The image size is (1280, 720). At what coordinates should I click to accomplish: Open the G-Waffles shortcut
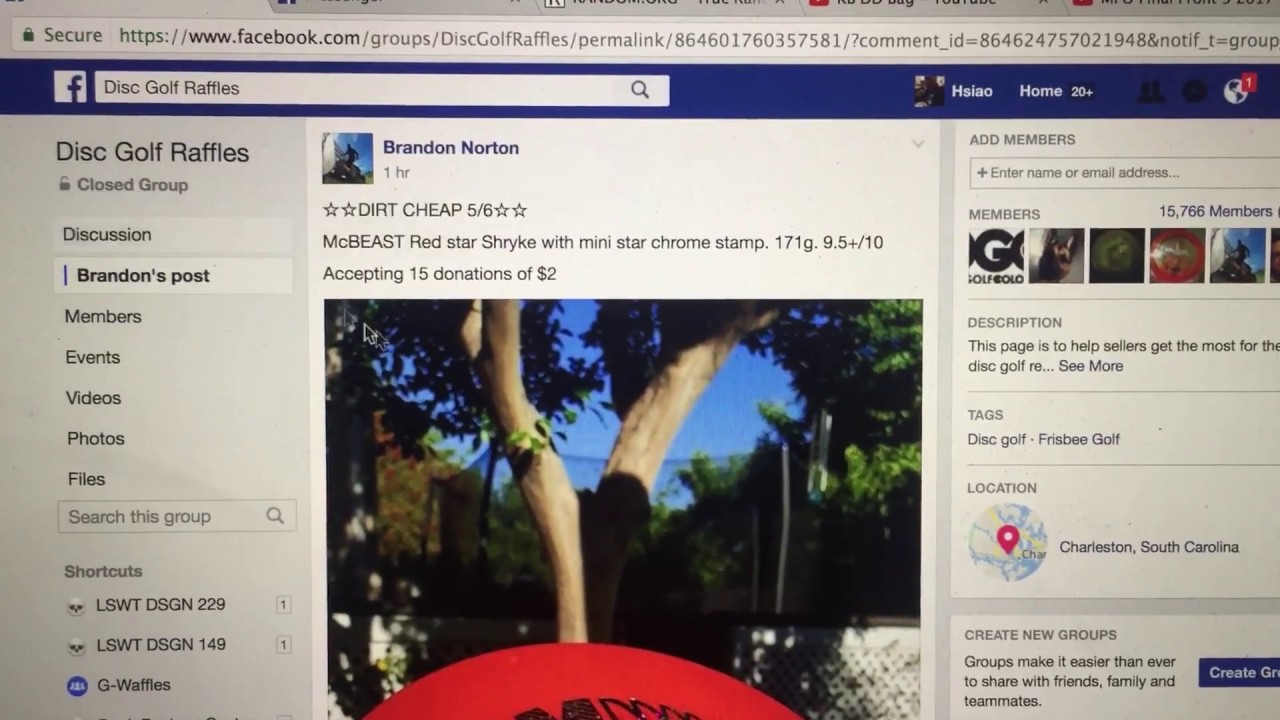point(133,685)
